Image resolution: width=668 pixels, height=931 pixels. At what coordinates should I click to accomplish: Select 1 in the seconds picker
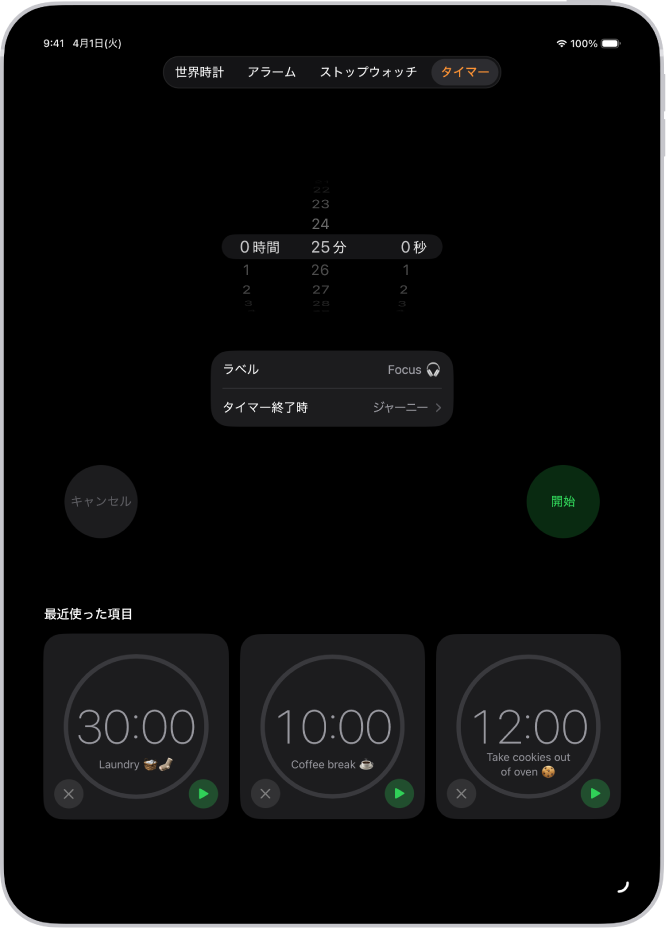point(405,270)
